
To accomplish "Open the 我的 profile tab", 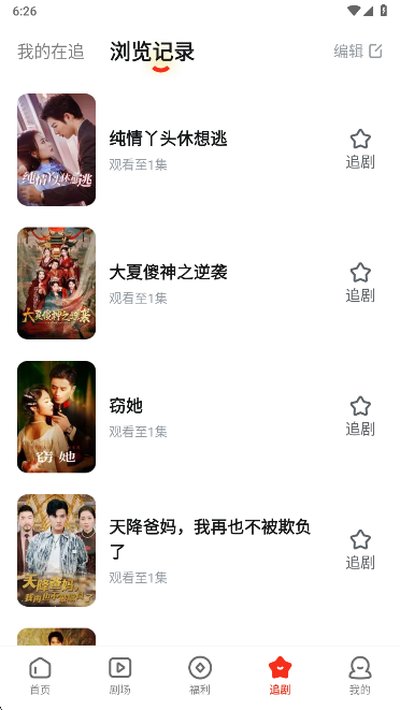I will pyautogui.click(x=360, y=676).
